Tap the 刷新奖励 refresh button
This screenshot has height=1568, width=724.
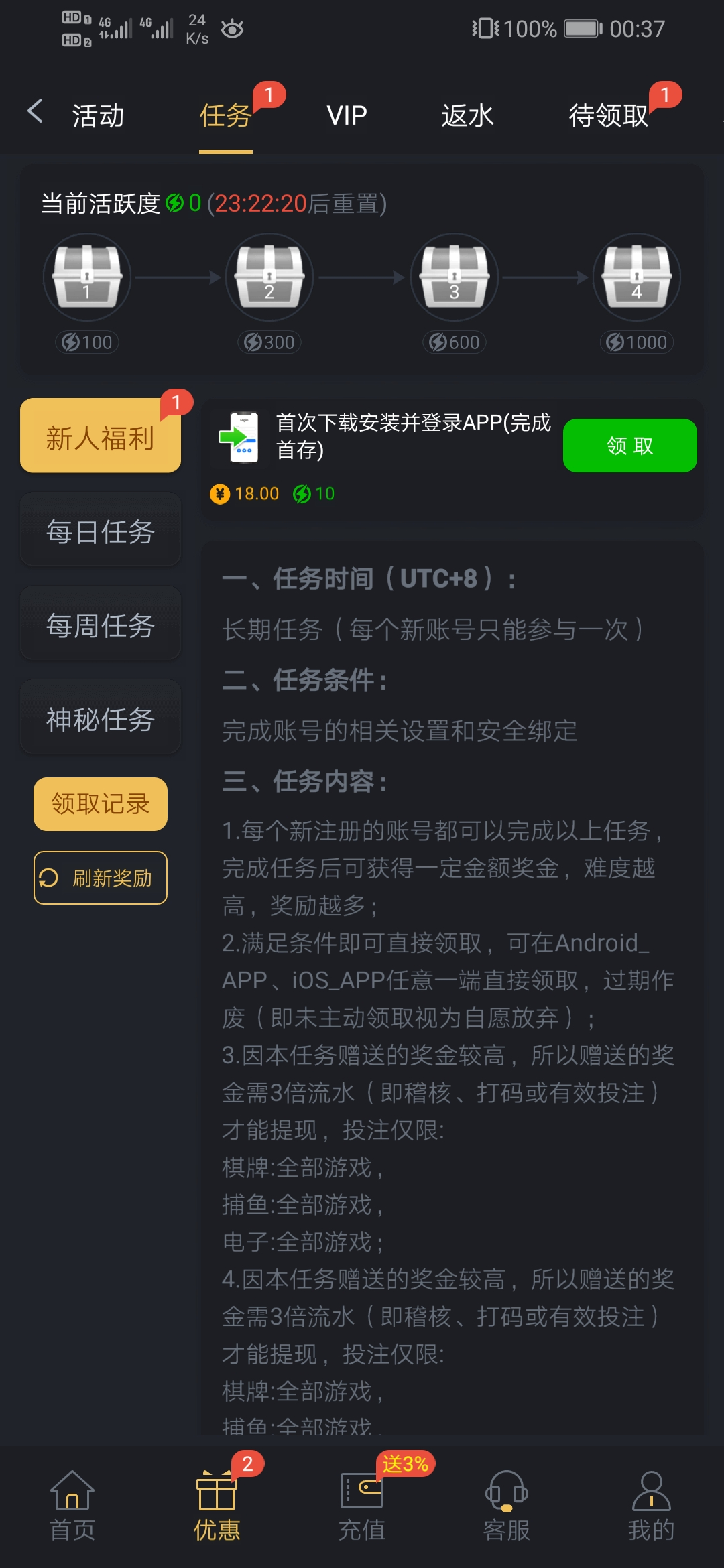101,878
